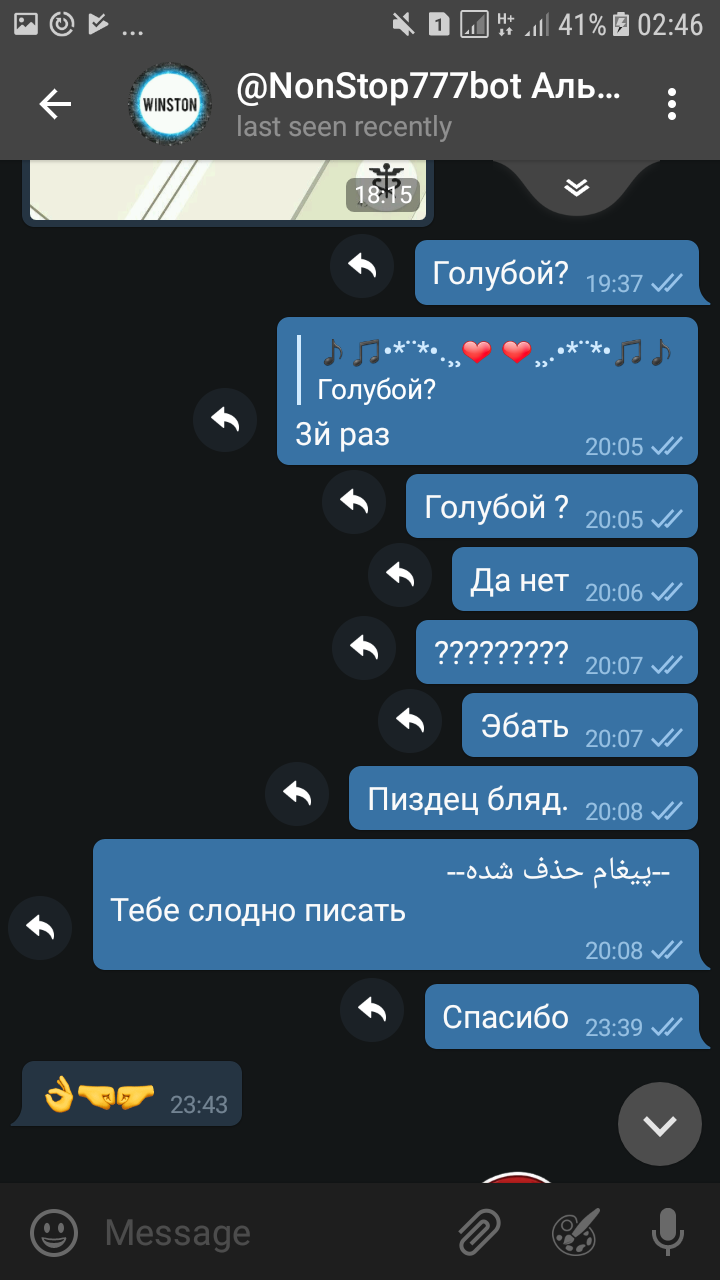720x1280 pixels.
Task: Reply to the '?????????' message
Action: 364,648
